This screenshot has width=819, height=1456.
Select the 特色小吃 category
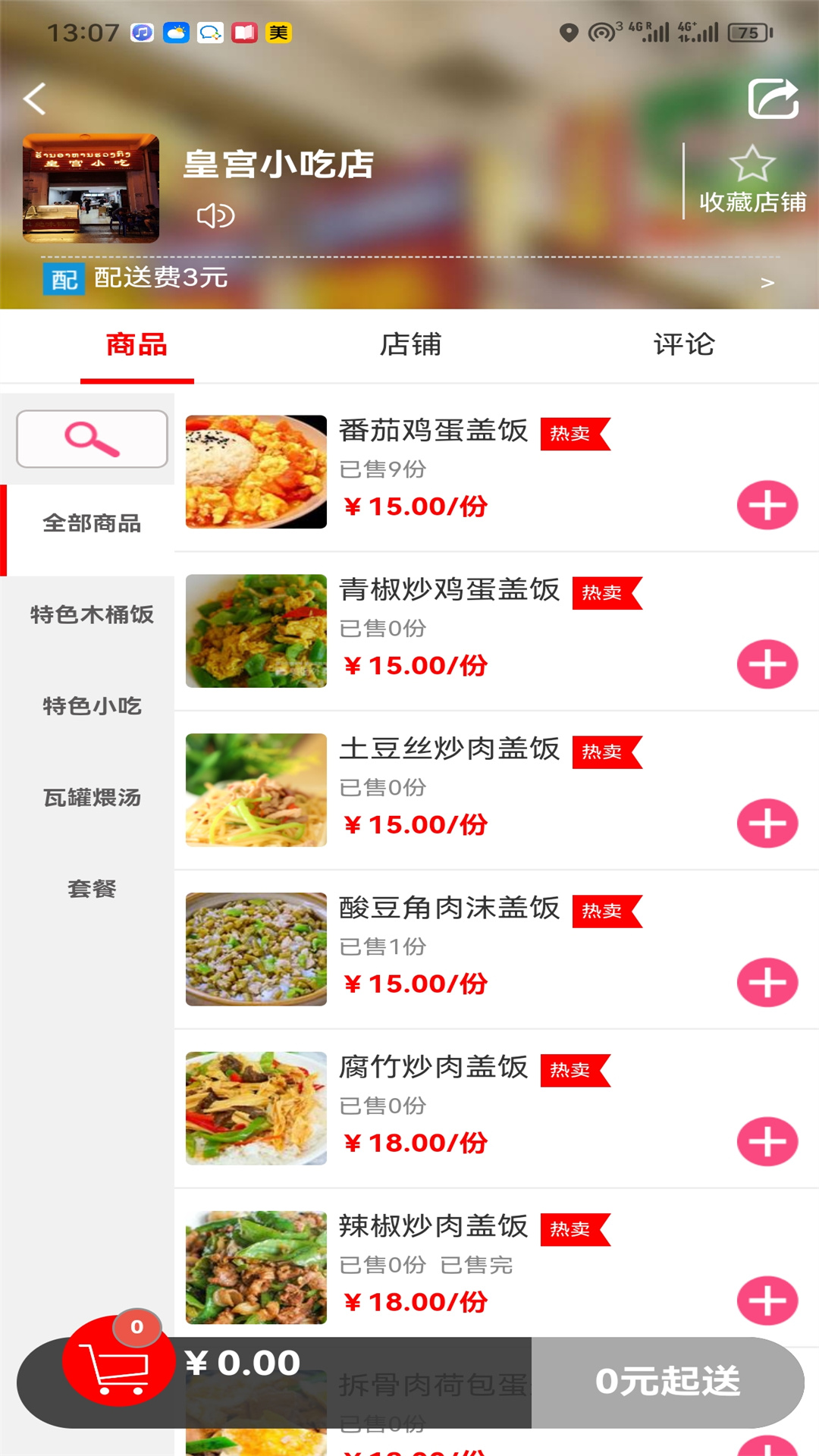92,706
